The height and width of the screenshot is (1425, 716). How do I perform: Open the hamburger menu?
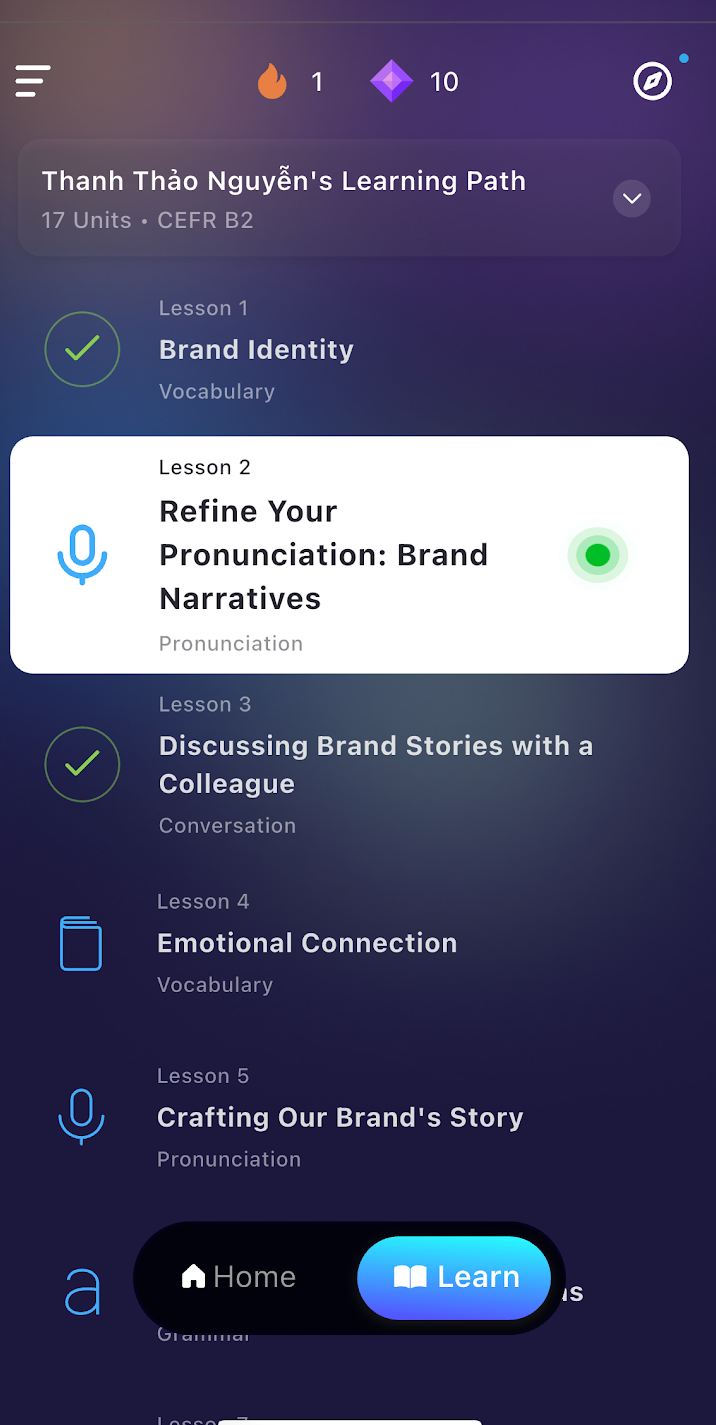(33, 81)
